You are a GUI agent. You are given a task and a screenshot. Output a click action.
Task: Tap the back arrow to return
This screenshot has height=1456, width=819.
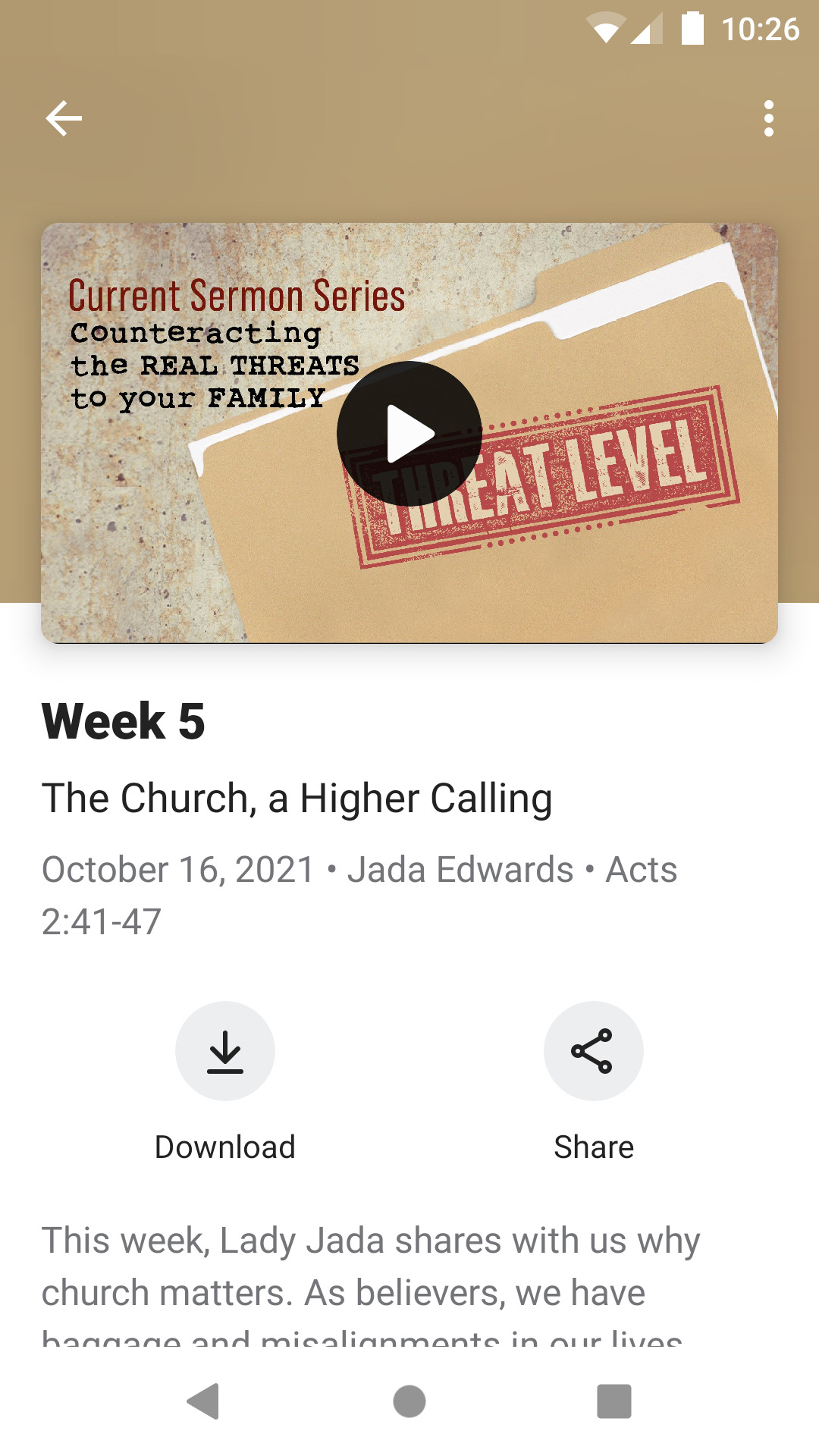pos(63,118)
